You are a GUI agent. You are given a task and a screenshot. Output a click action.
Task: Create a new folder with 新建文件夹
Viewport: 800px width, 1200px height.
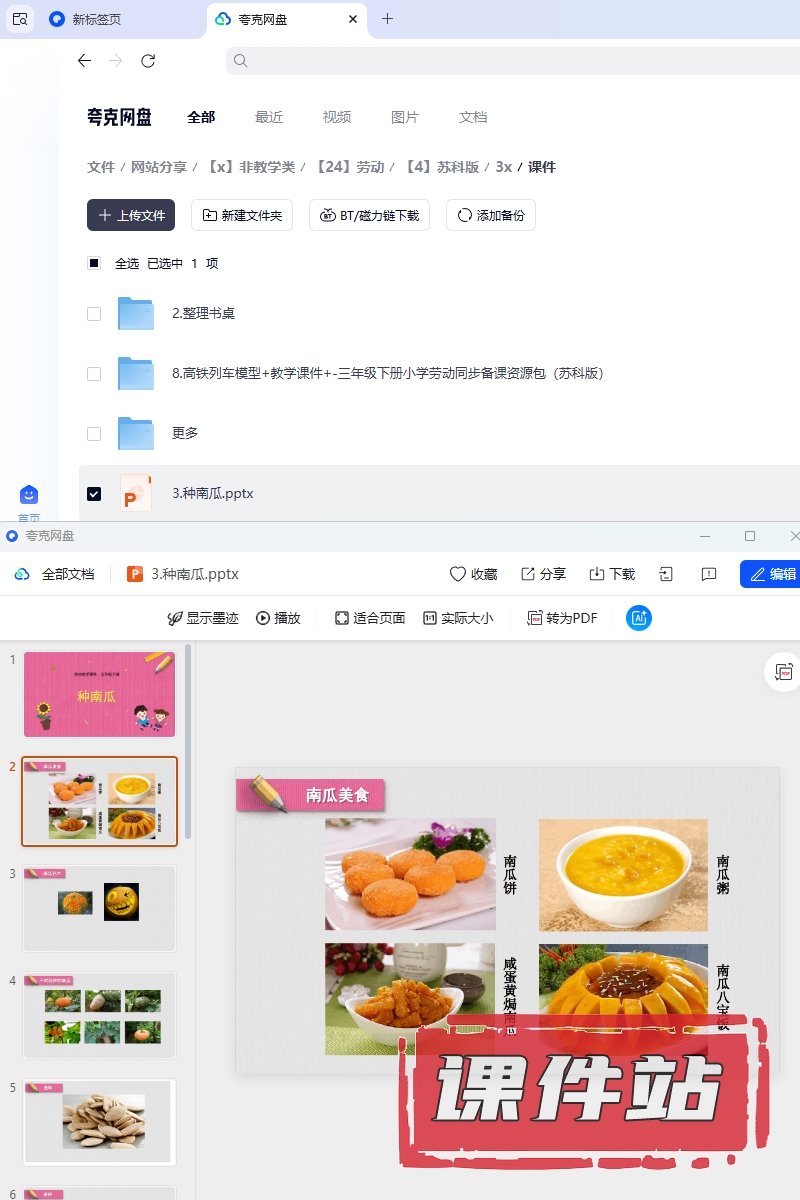click(x=242, y=215)
